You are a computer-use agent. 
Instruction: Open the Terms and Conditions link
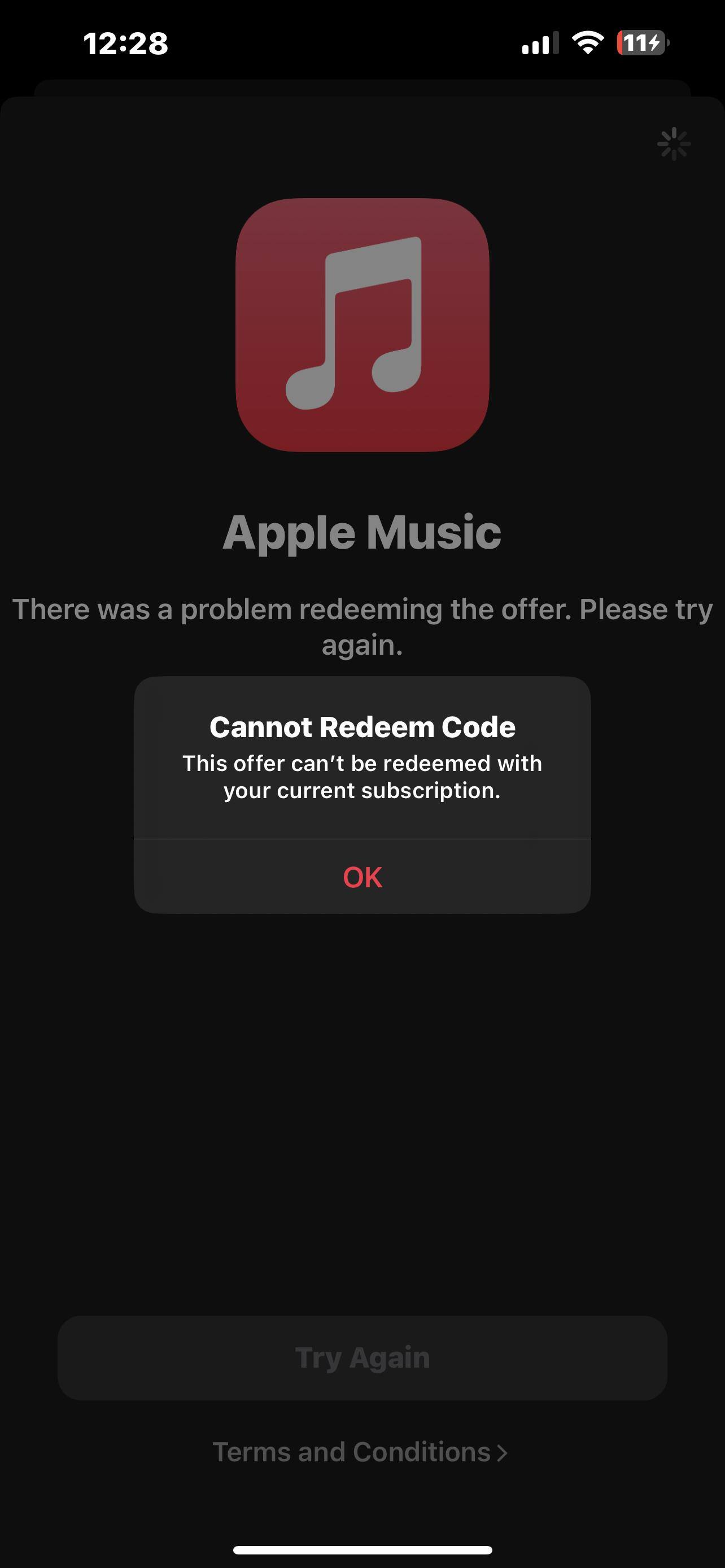(x=359, y=1452)
